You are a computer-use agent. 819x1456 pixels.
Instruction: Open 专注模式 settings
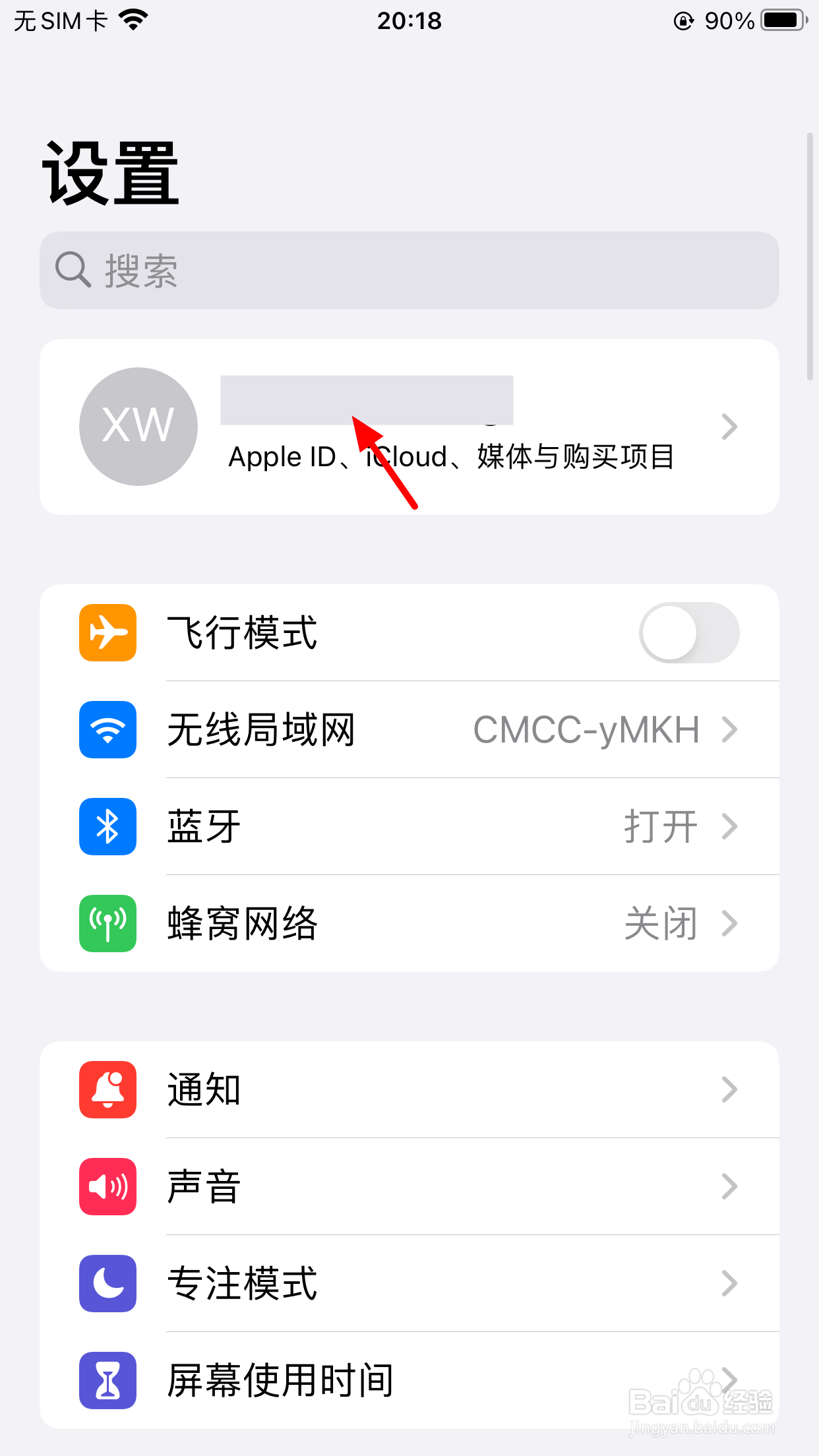(x=409, y=1283)
